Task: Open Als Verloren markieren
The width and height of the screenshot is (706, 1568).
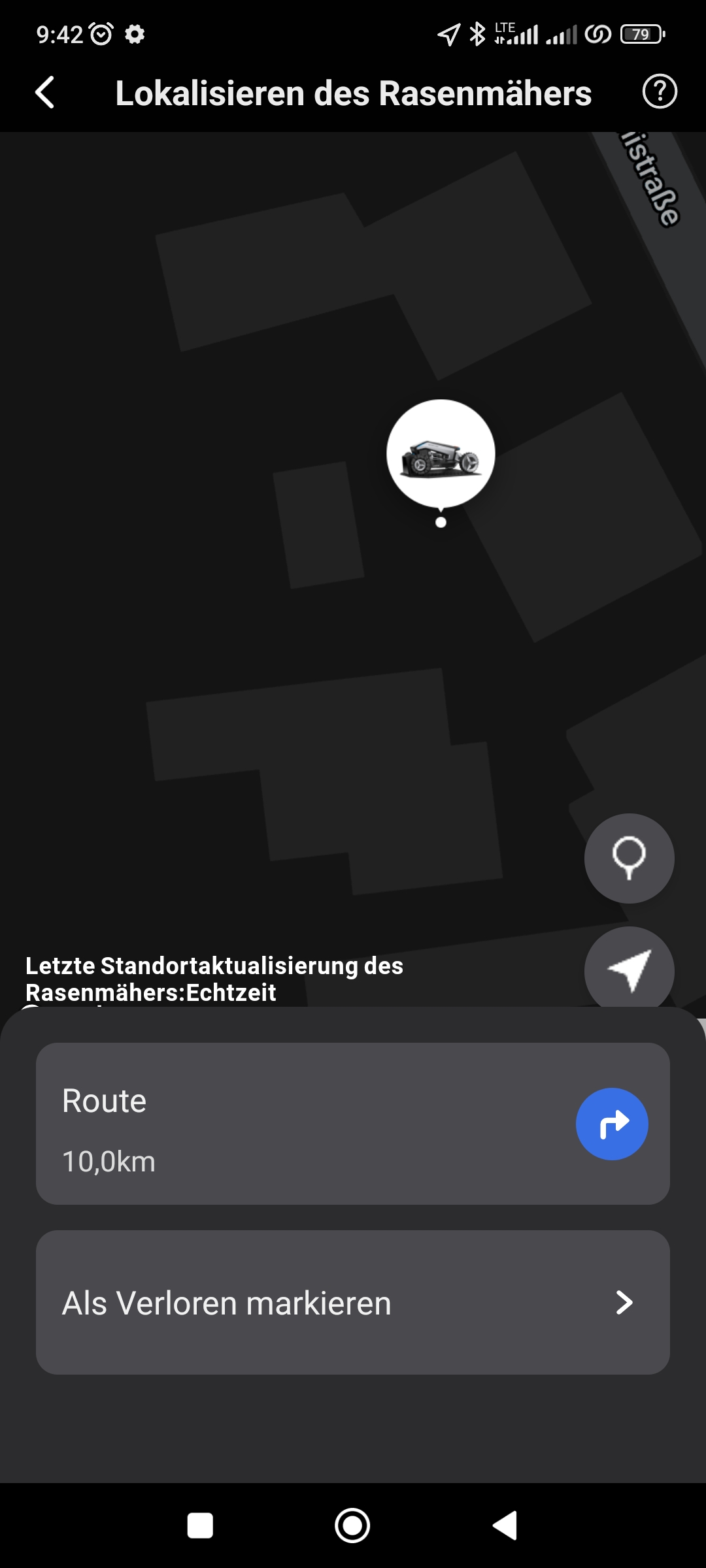Action: coord(353,1303)
